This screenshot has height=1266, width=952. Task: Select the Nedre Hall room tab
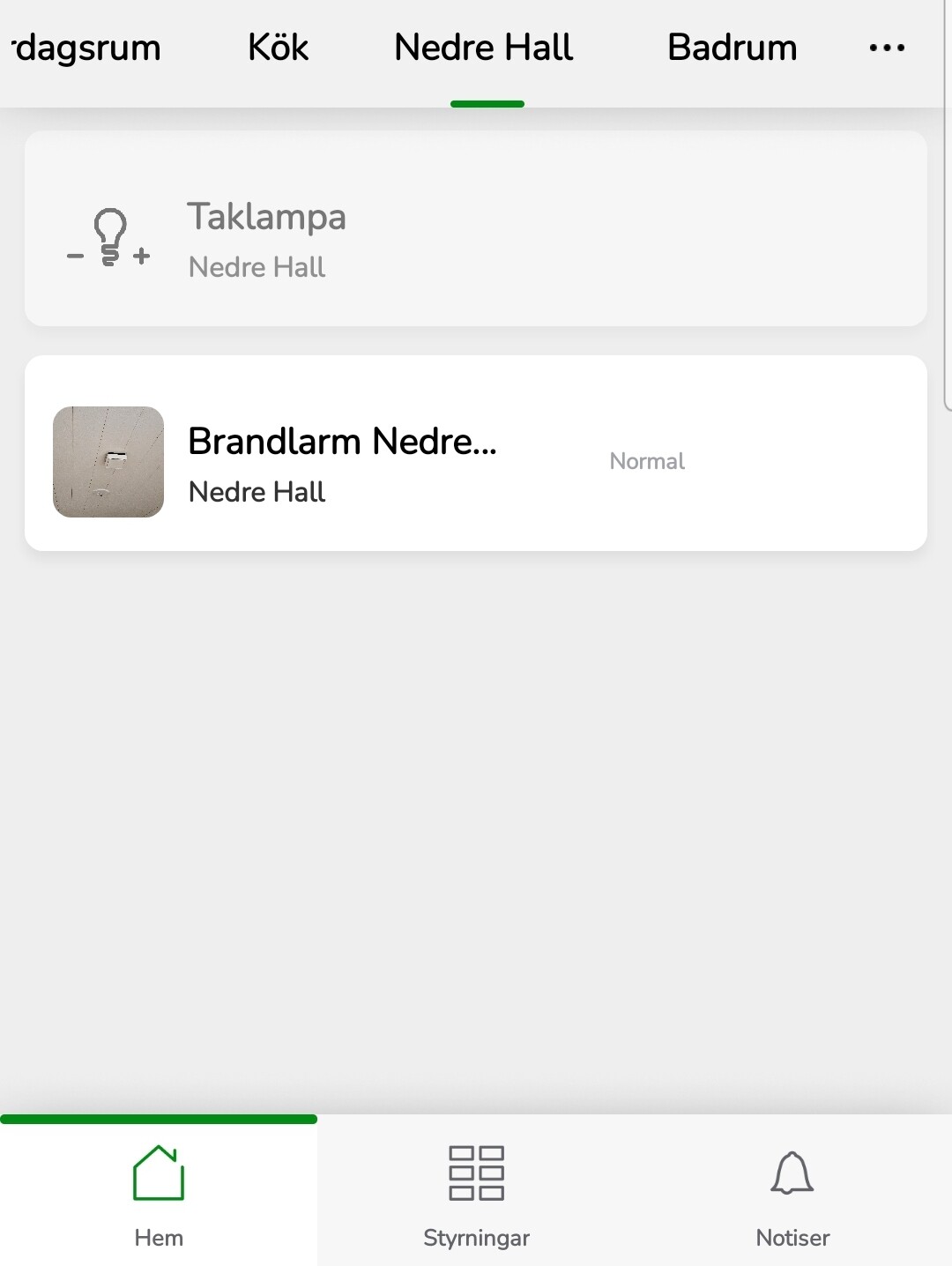pos(484,48)
